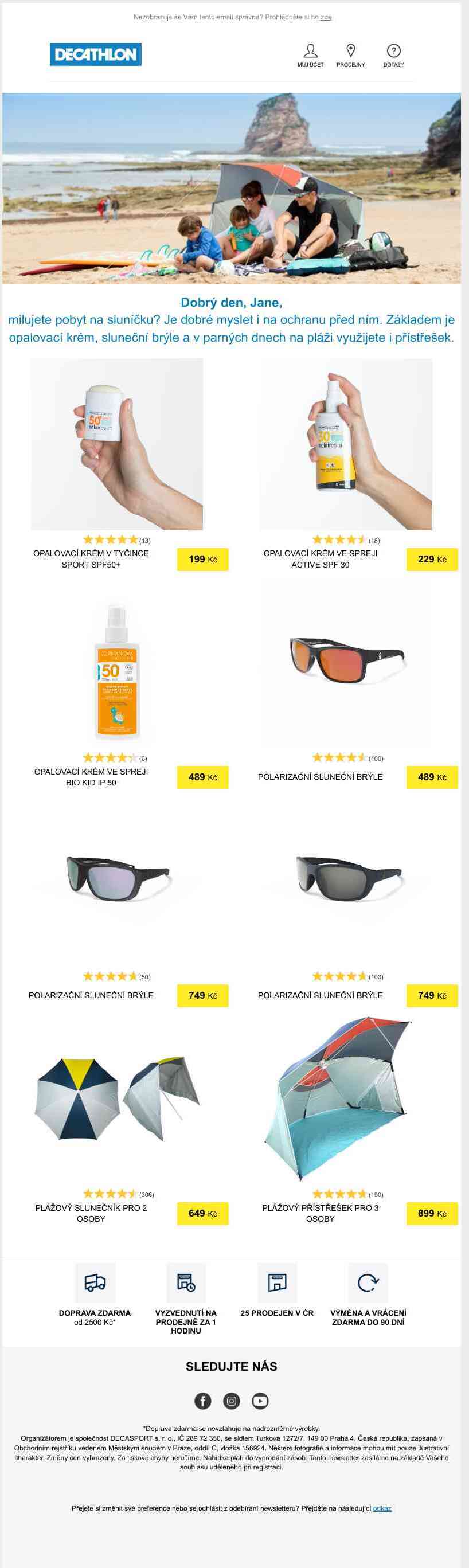Open the sunscreen stick Sport SPF50+ product
The height and width of the screenshot is (1568, 469).
point(116,444)
